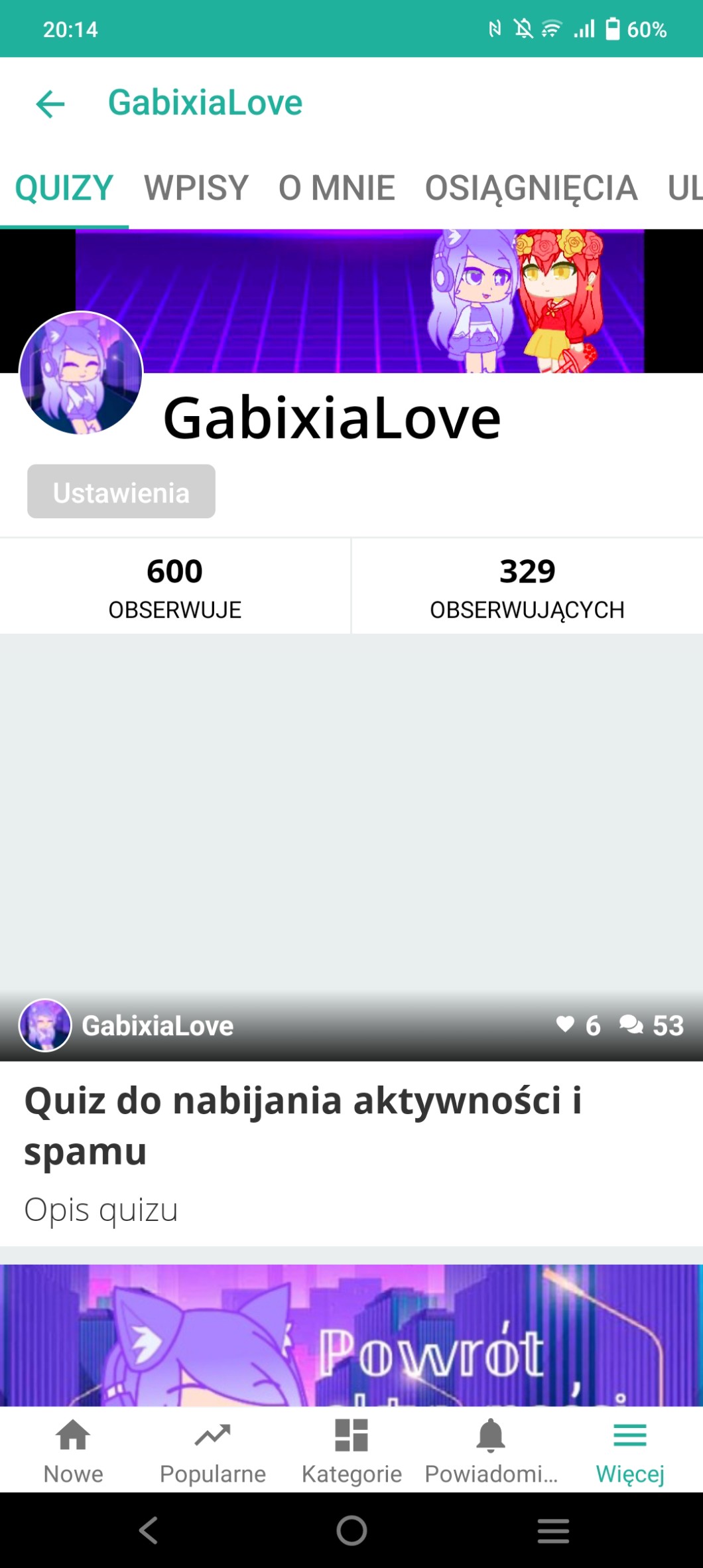Open Powiadomienia notifications tab
Screen dimensions: 703x1568
pos(491,1450)
